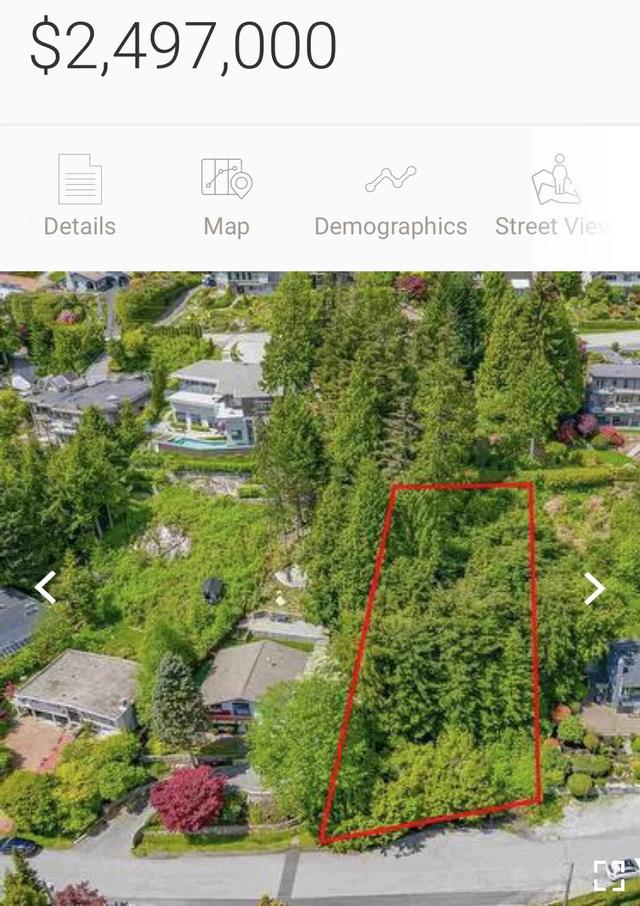Image resolution: width=640 pixels, height=906 pixels.
Task: Switch to the Map view
Action: click(x=227, y=197)
